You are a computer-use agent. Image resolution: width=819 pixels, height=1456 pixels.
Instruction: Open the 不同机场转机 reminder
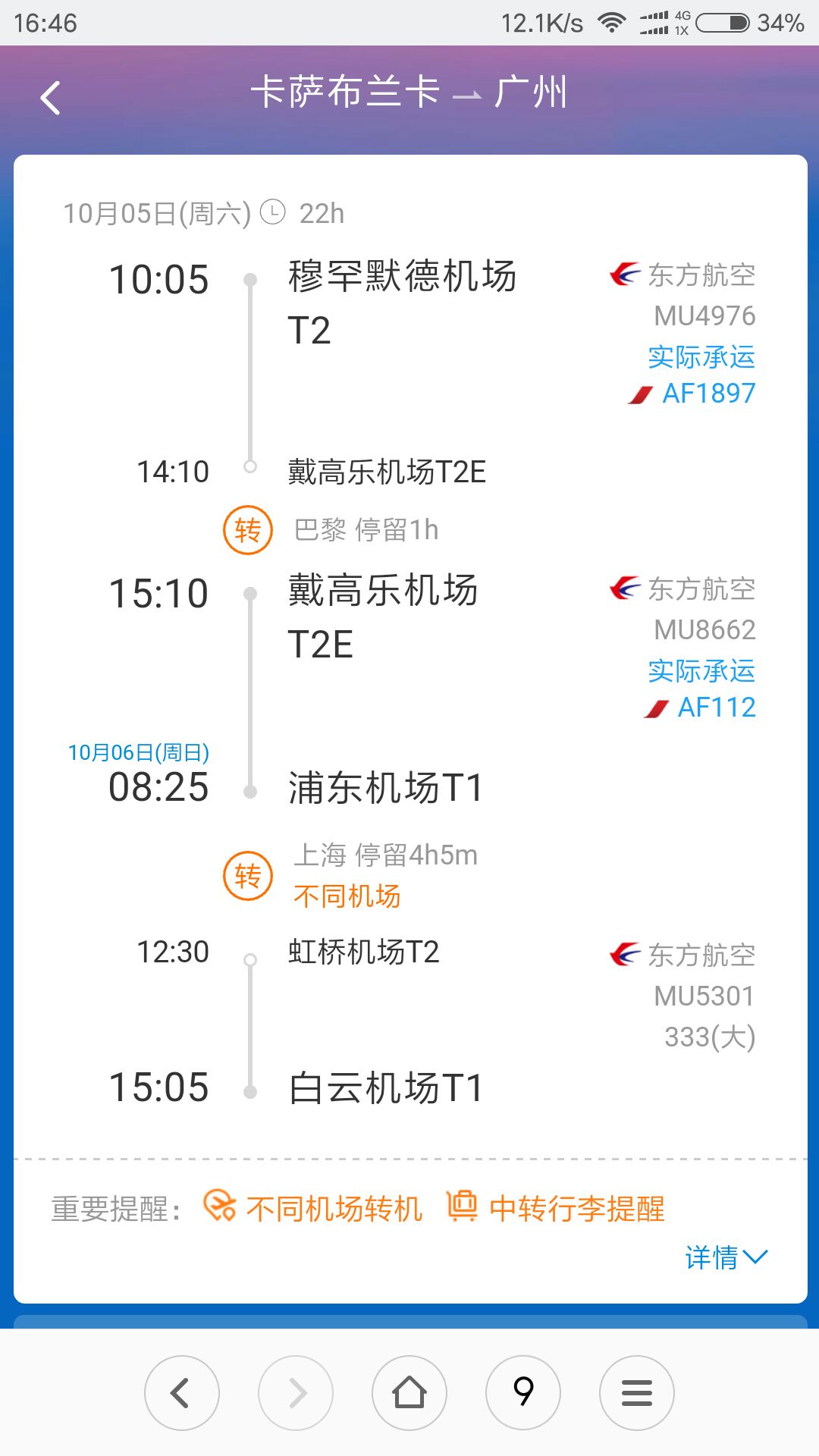(312, 1208)
